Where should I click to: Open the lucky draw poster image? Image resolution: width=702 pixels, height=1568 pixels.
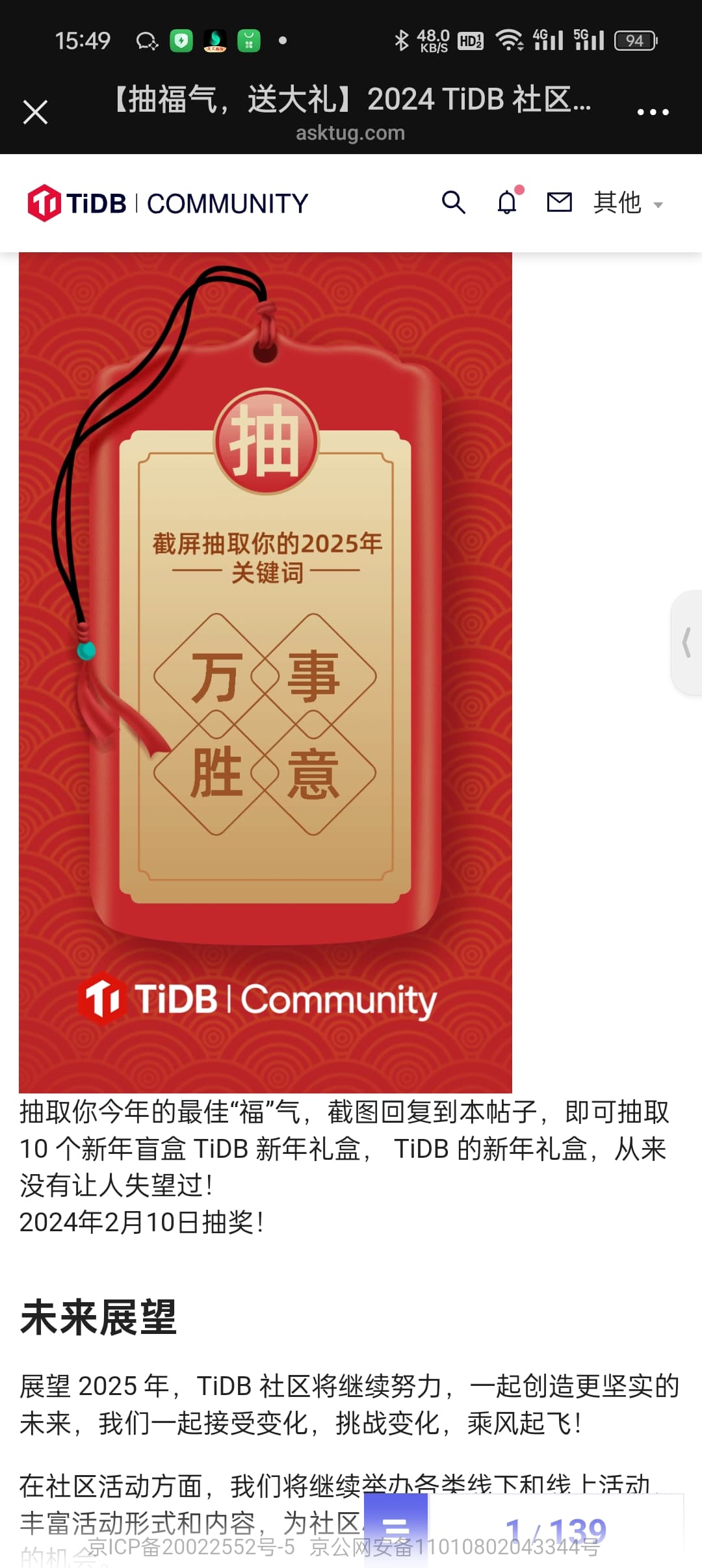[265, 672]
